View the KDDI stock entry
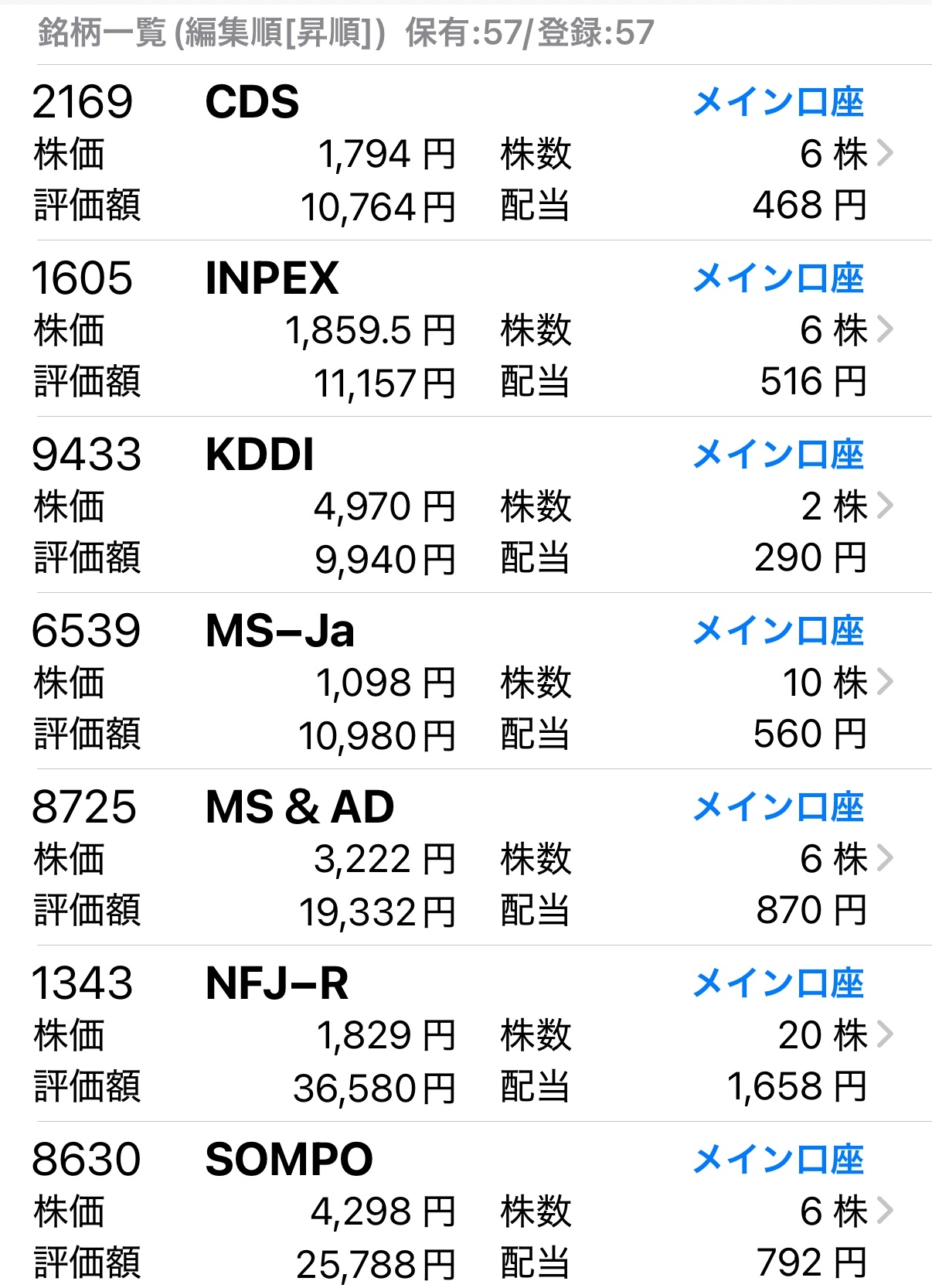Image resolution: width=932 pixels, height=1288 pixels. [x=464, y=506]
